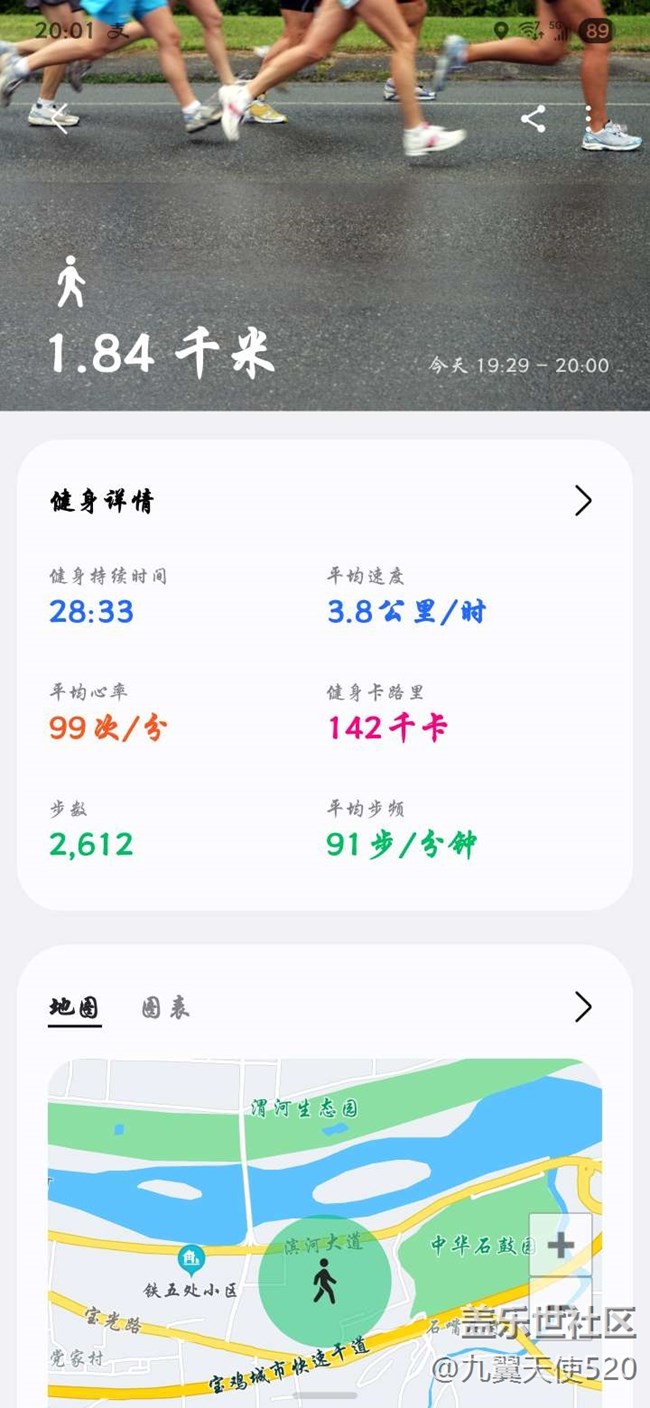Share this workout record

pos(533,118)
